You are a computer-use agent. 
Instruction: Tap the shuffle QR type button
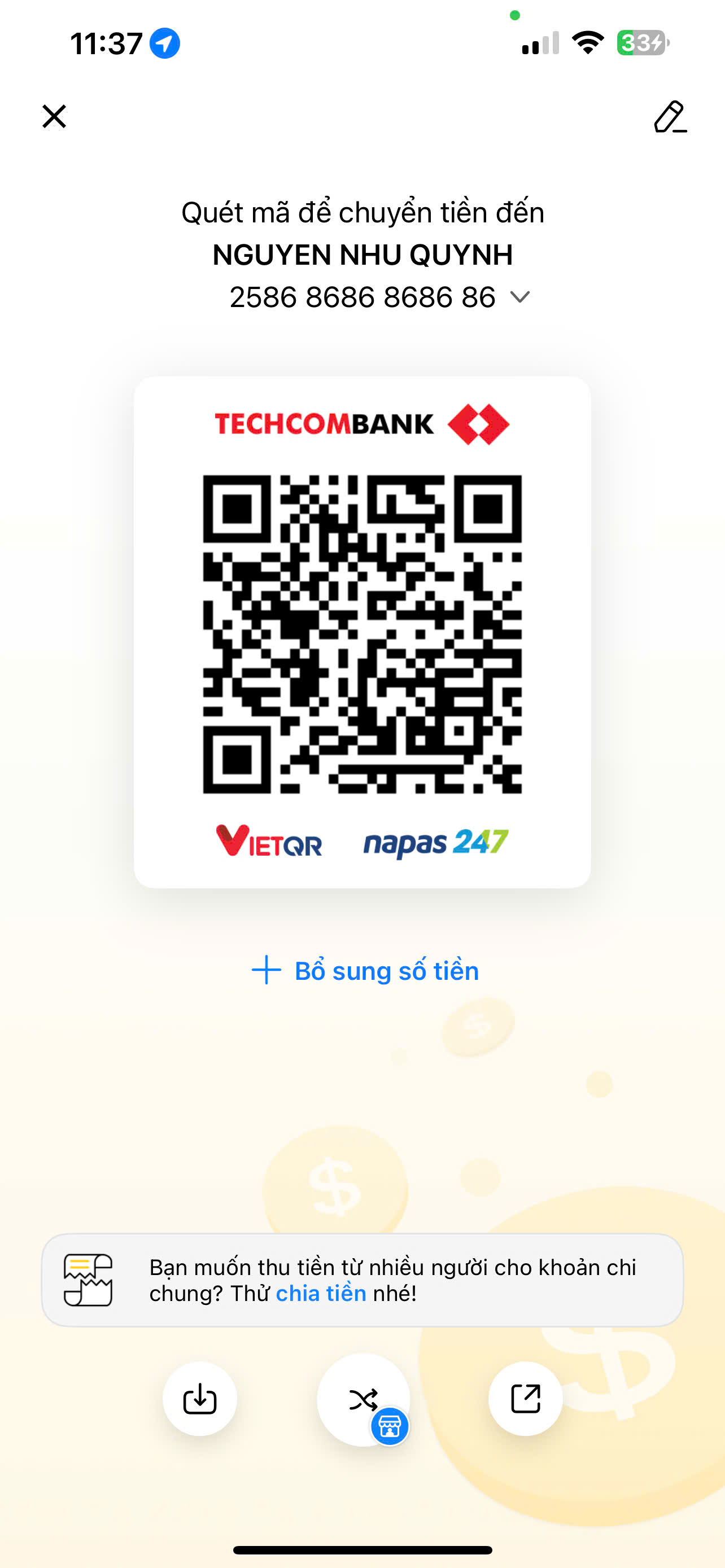coord(364,1399)
